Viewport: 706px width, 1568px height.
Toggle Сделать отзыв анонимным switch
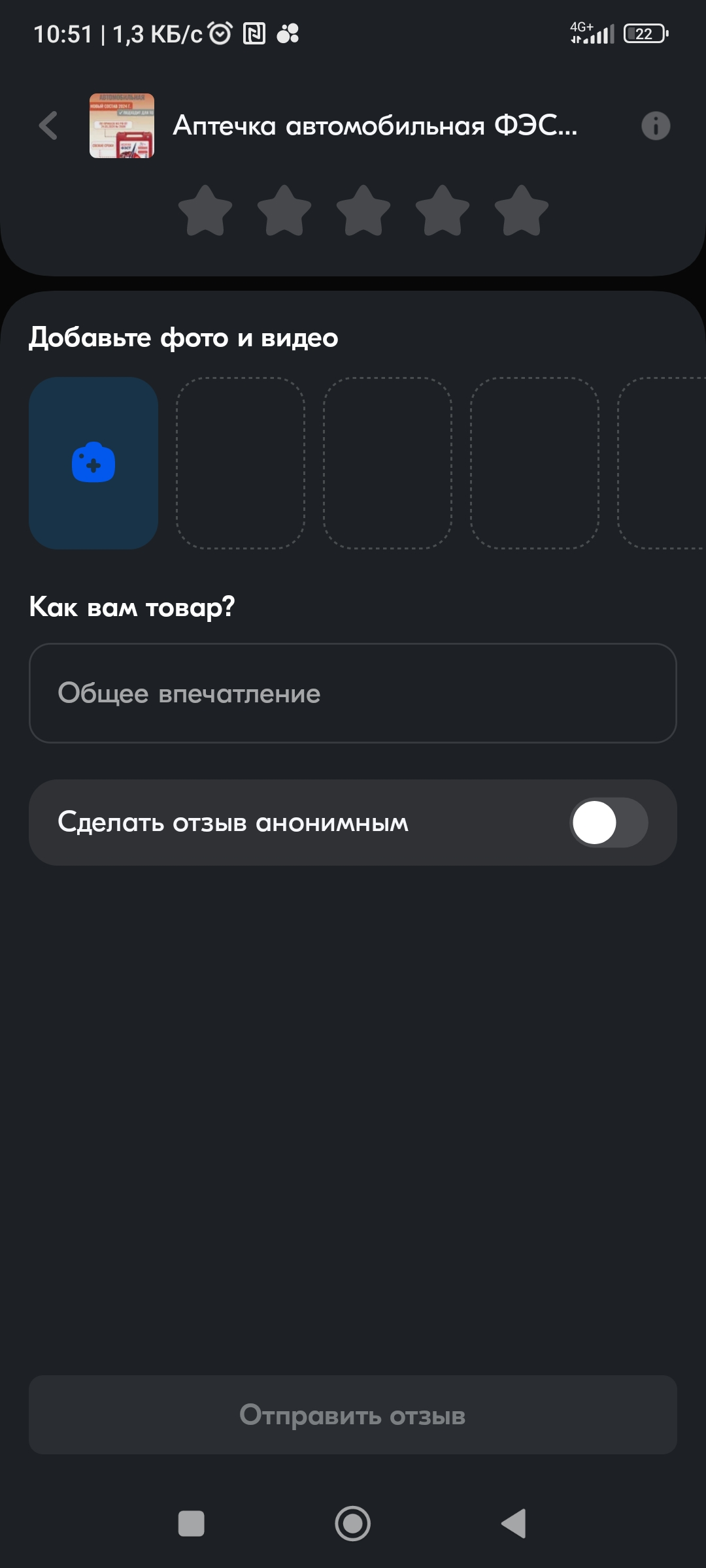(x=609, y=823)
